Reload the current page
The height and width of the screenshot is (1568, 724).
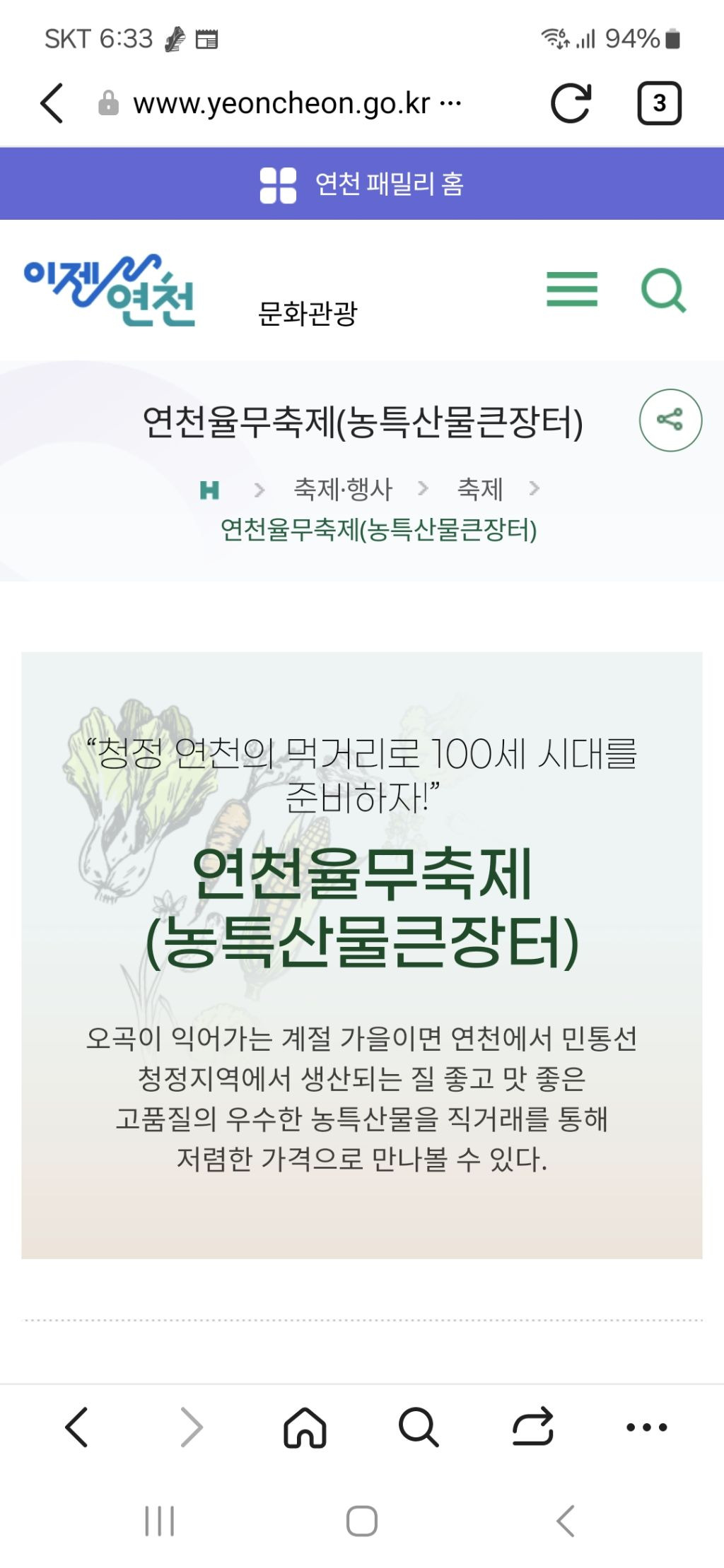pos(571,103)
